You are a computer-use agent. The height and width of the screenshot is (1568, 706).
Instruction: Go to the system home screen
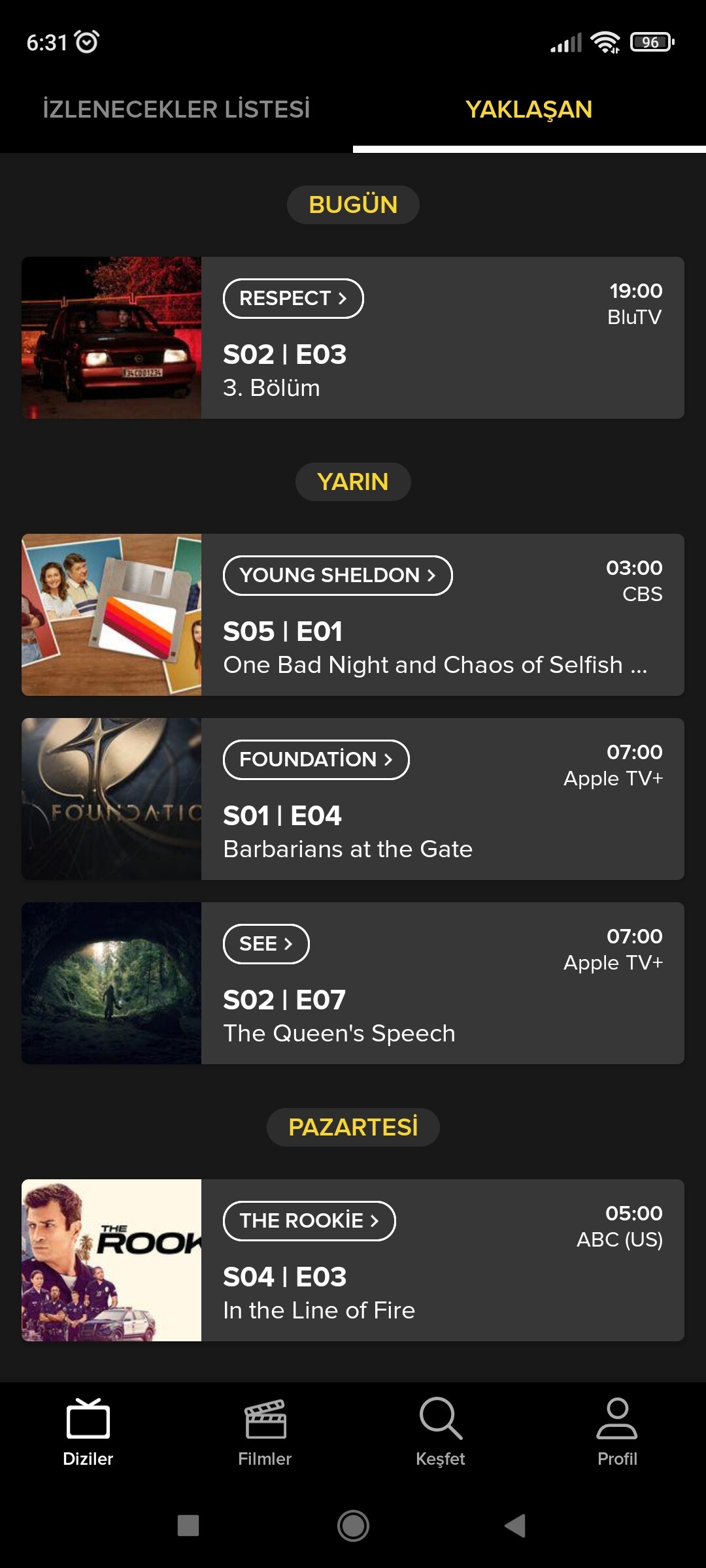[353, 1526]
